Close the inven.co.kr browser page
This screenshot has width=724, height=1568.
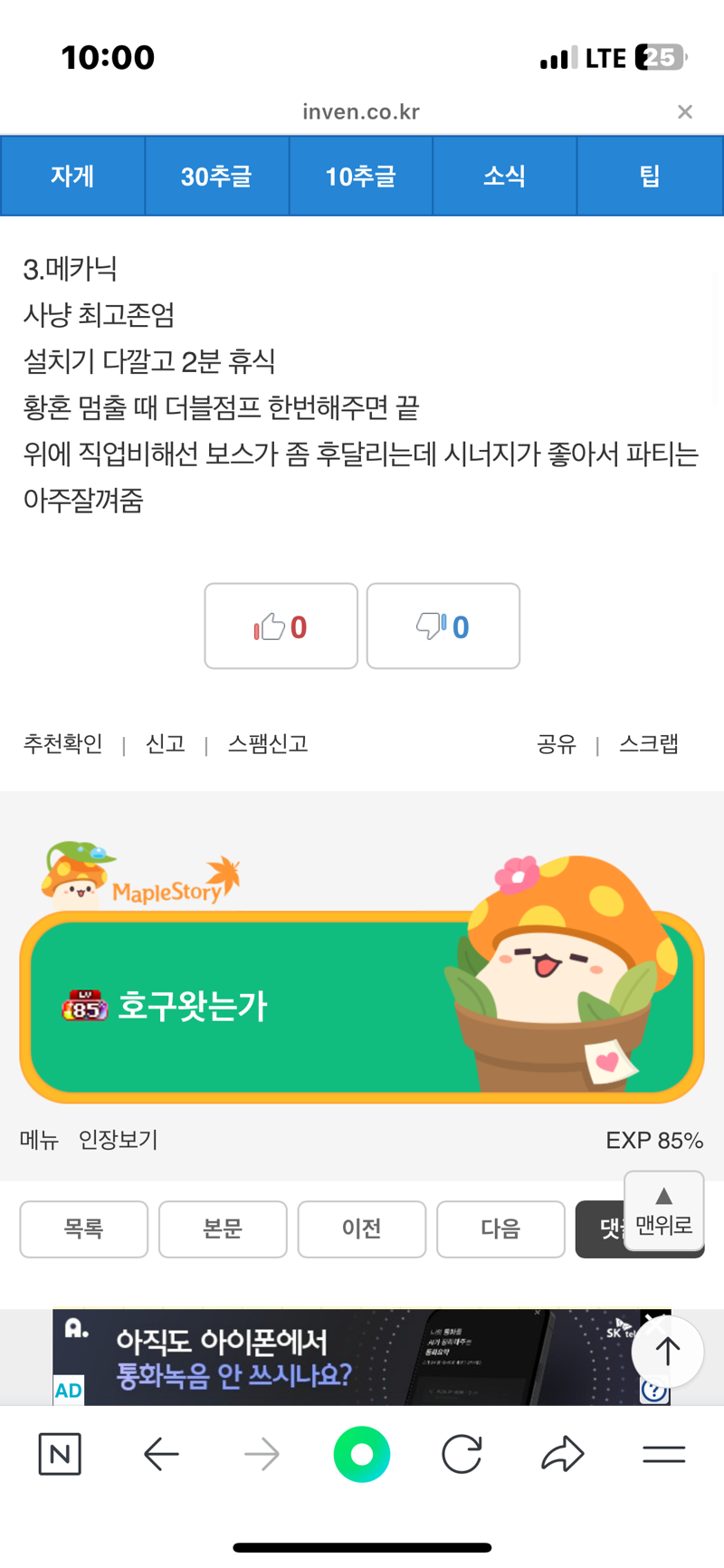click(685, 111)
